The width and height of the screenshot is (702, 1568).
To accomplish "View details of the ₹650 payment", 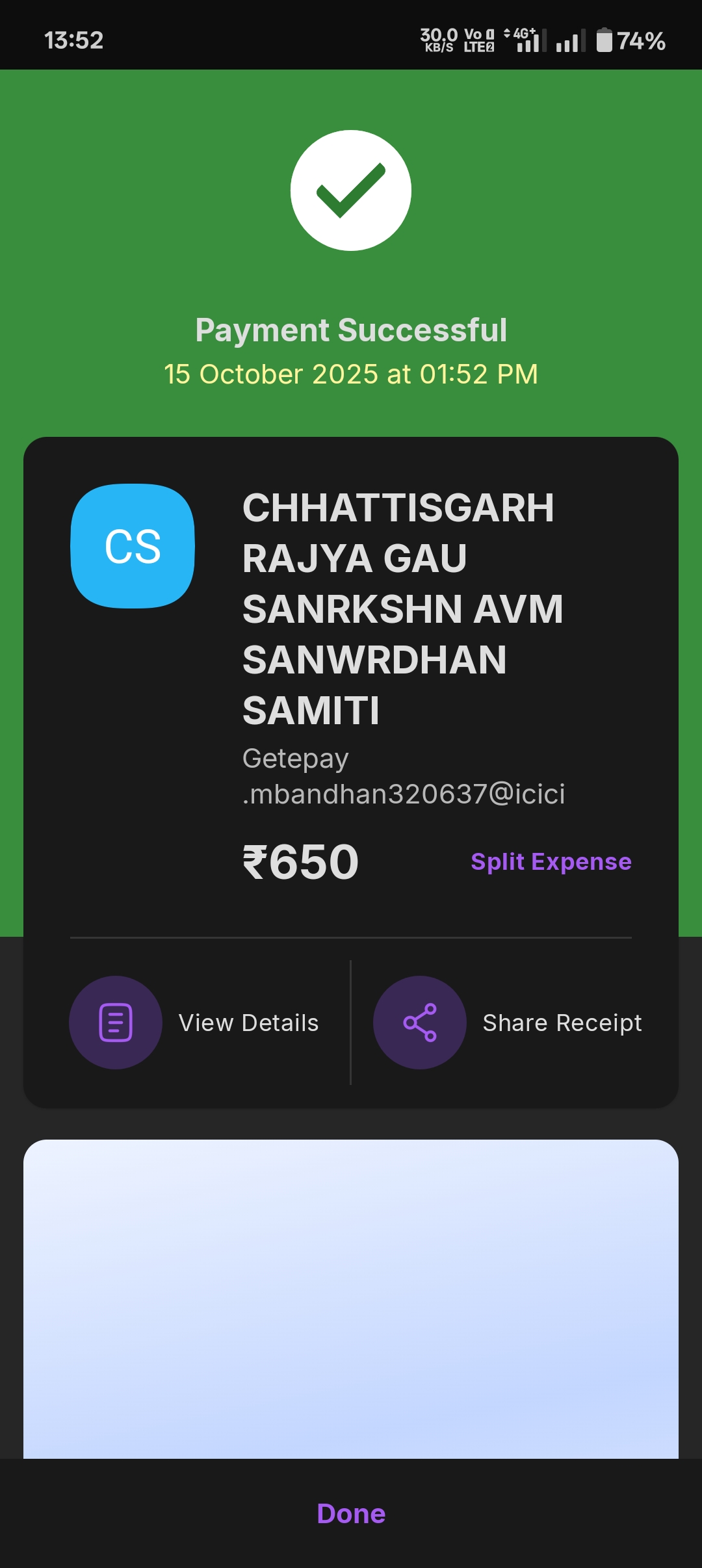I will pyautogui.click(x=195, y=1023).
